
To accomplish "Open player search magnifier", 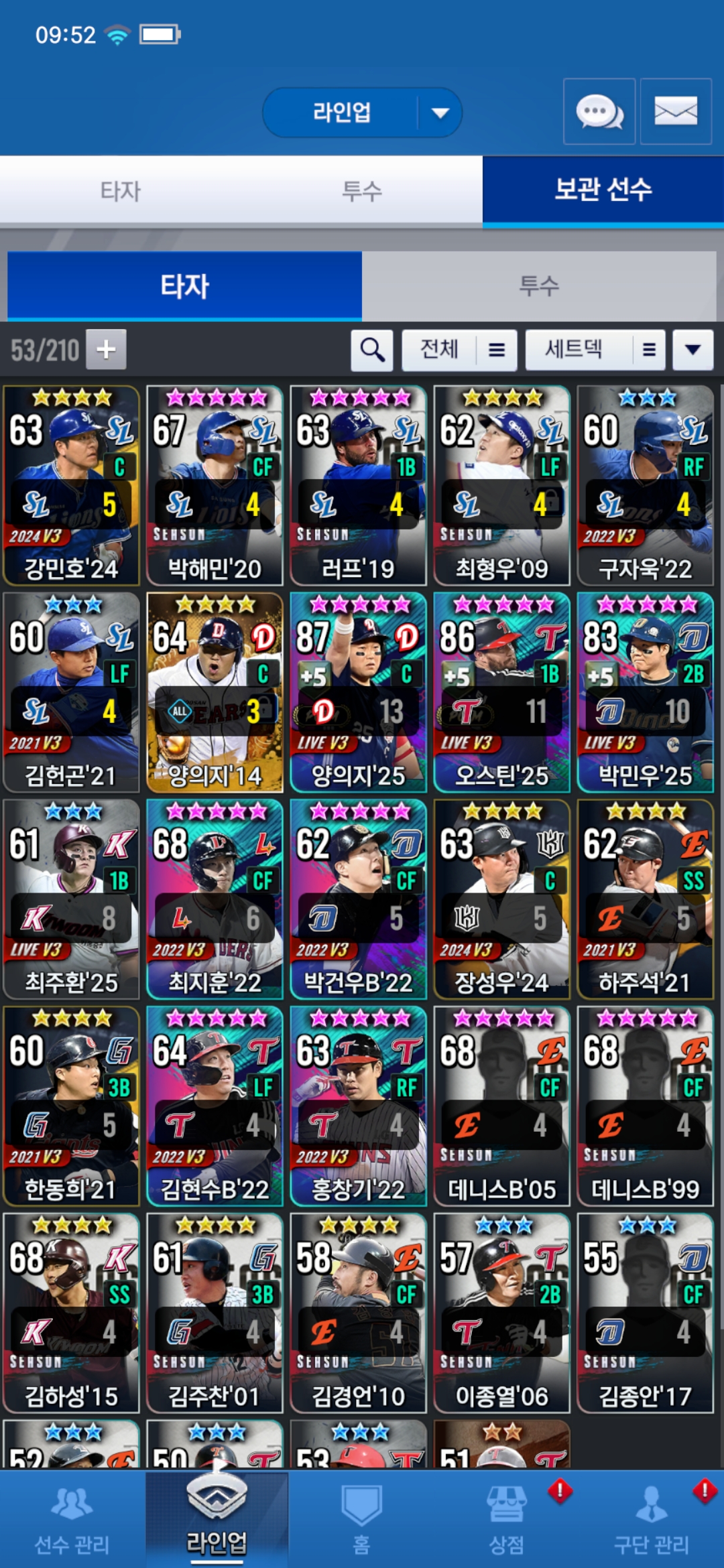I will click(372, 349).
